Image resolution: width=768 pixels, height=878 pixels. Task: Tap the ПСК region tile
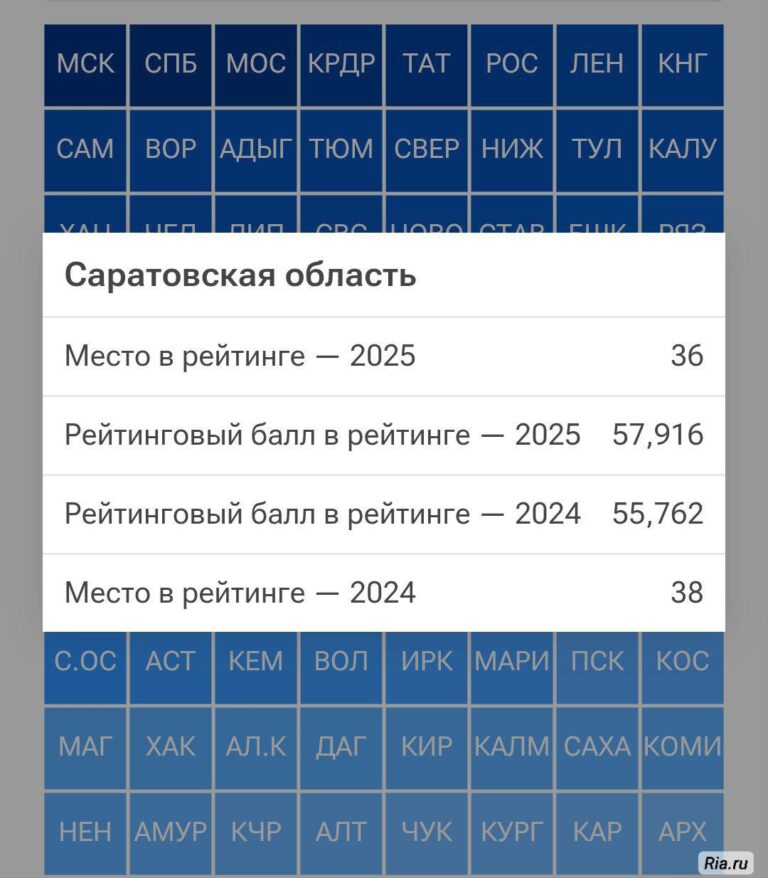597,662
